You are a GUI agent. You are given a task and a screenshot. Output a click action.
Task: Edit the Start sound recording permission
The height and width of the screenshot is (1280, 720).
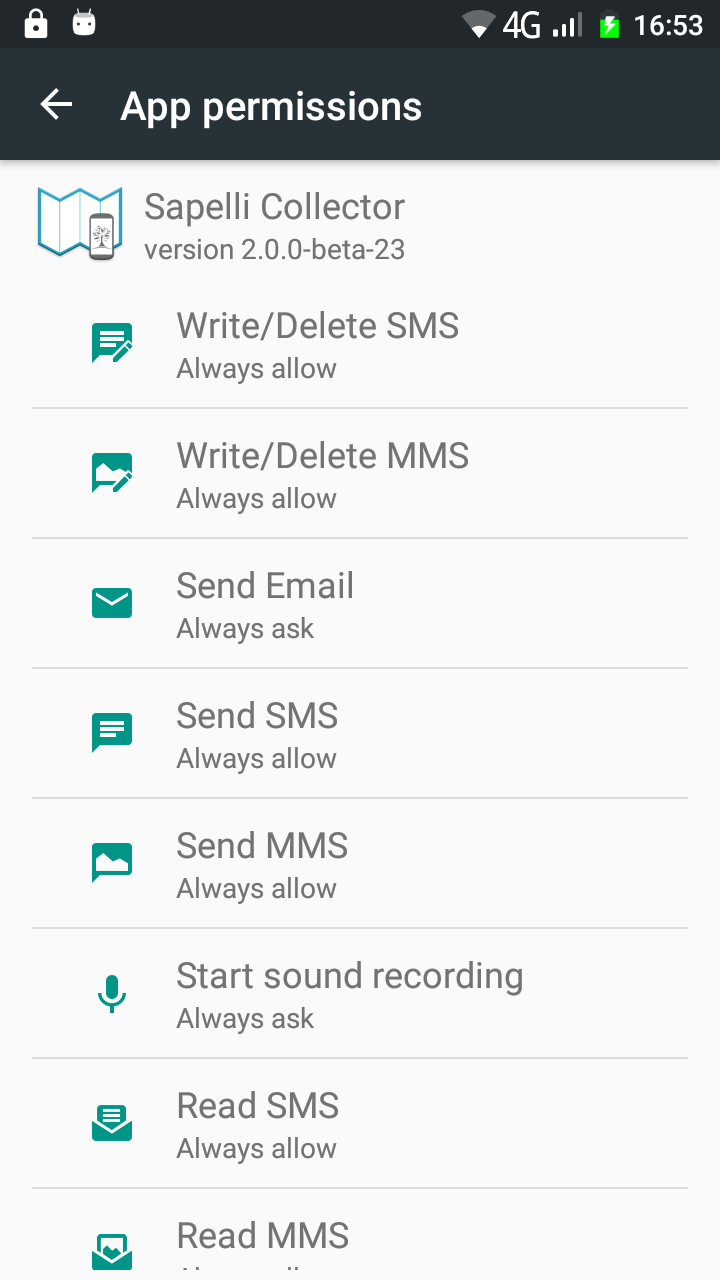coord(360,994)
